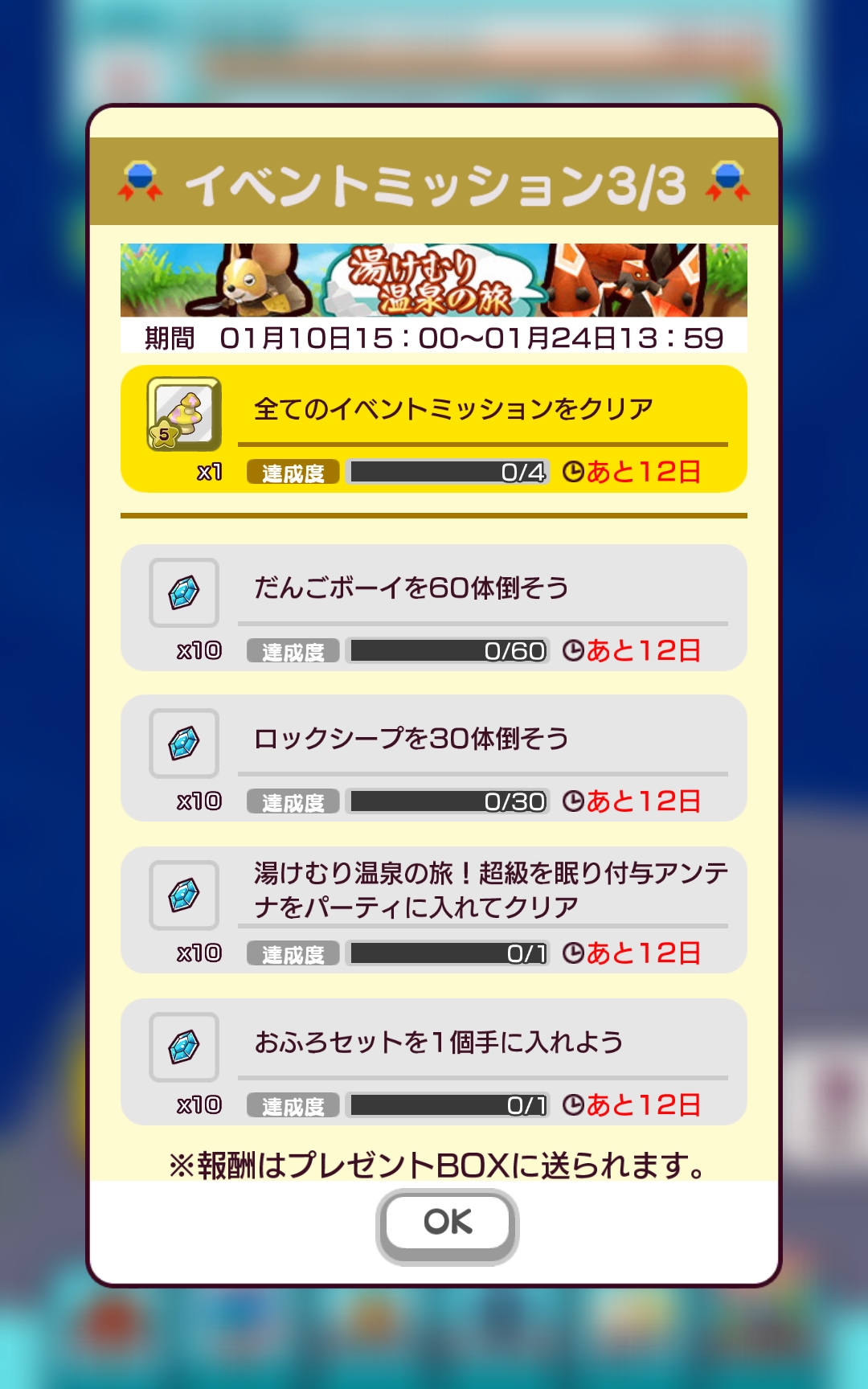Image resolution: width=868 pixels, height=1389 pixels.
Task: Open the 湯けむり温泉の旅 event banner
Action: click(x=434, y=281)
